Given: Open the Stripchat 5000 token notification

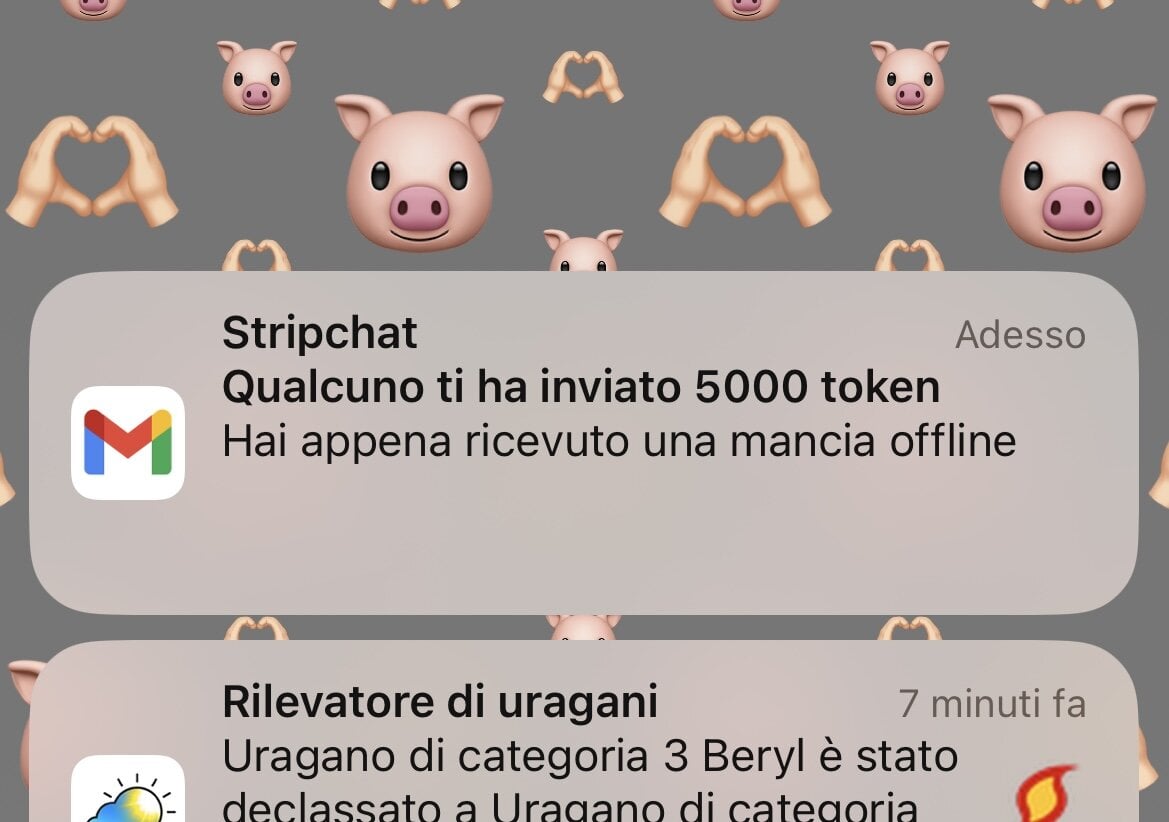Looking at the screenshot, I should click(x=583, y=442).
